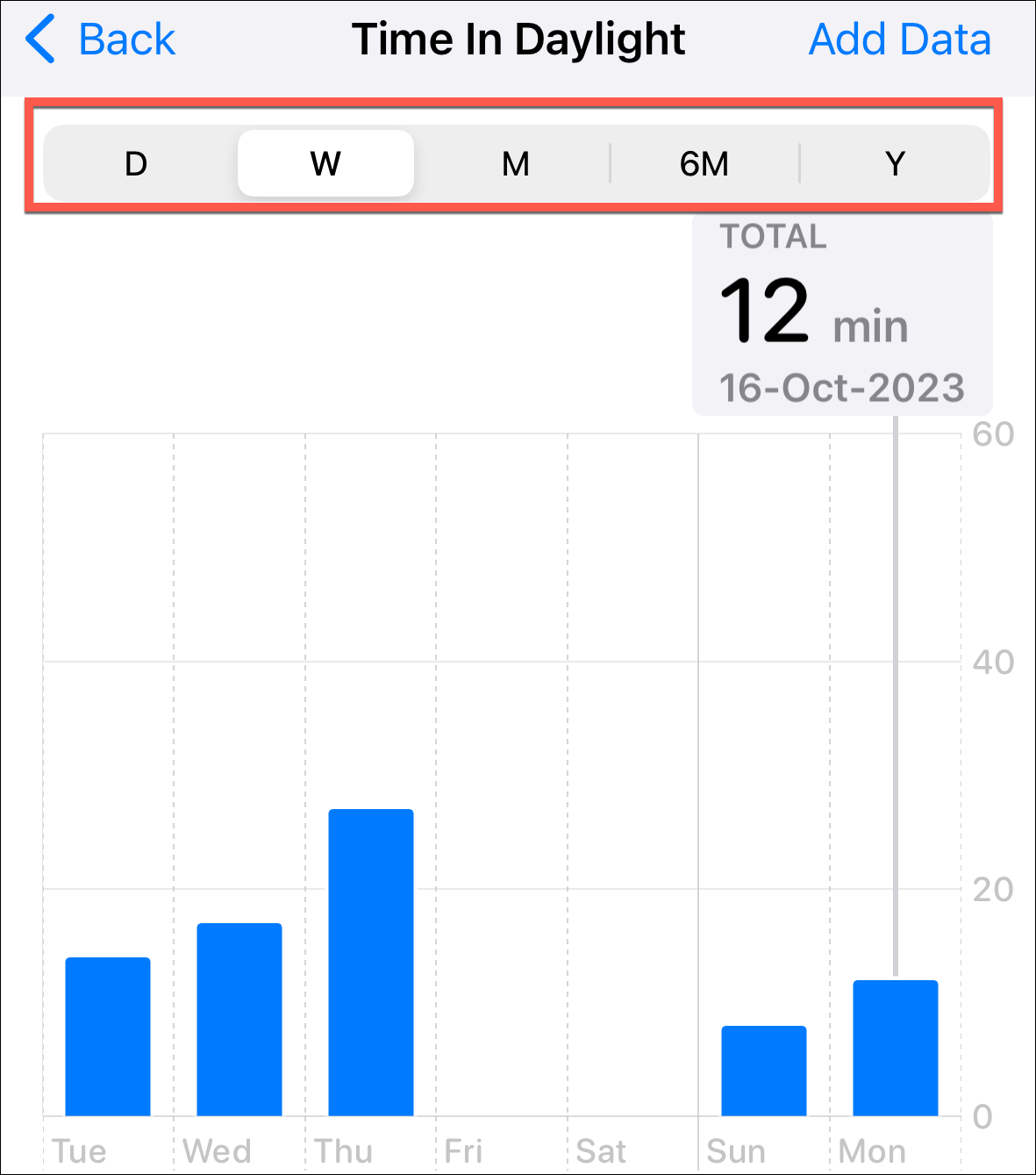Go back to the previous screen
The width and height of the screenshot is (1036, 1175).
coord(101,40)
